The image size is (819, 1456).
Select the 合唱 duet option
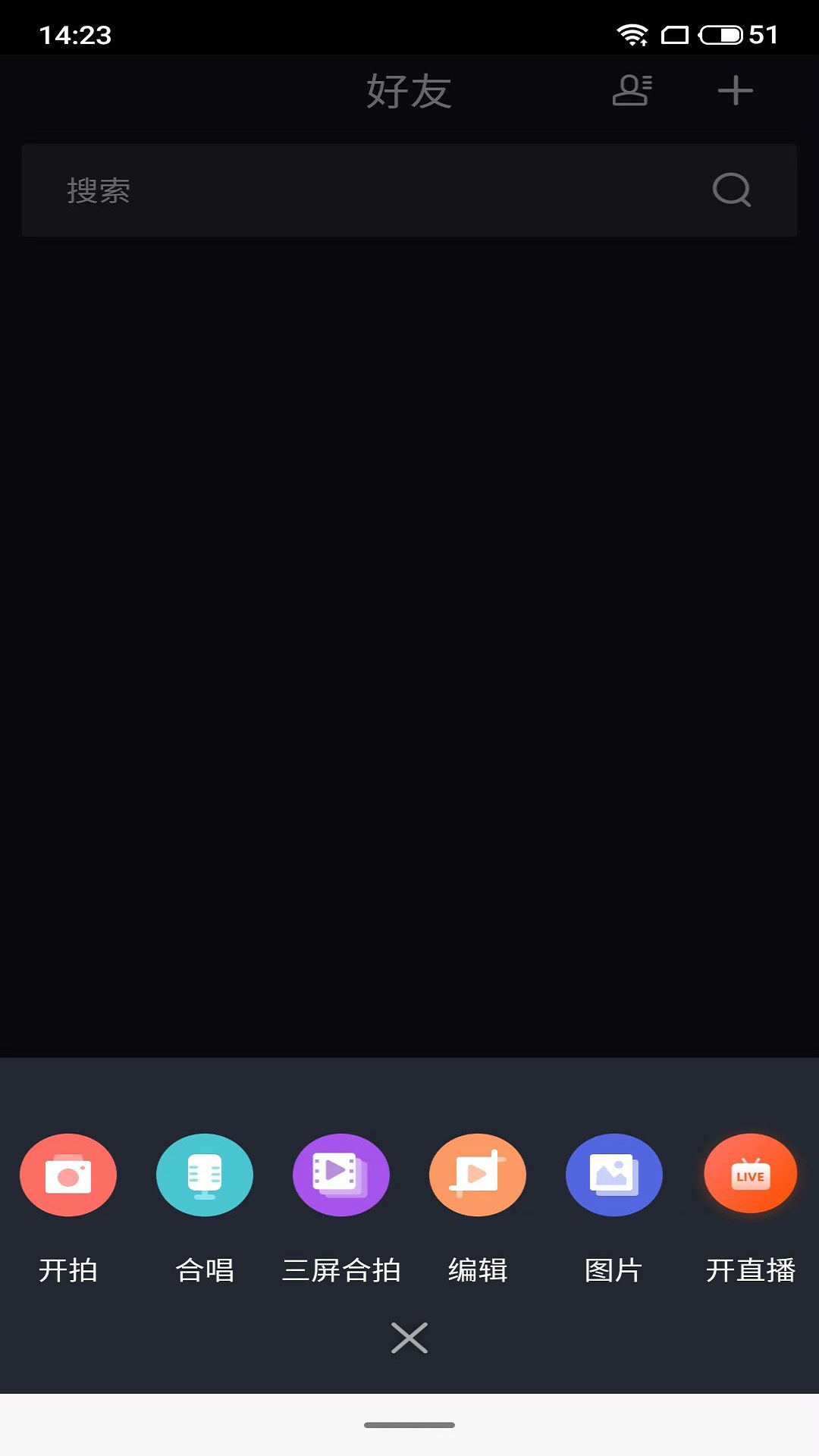tap(205, 1175)
